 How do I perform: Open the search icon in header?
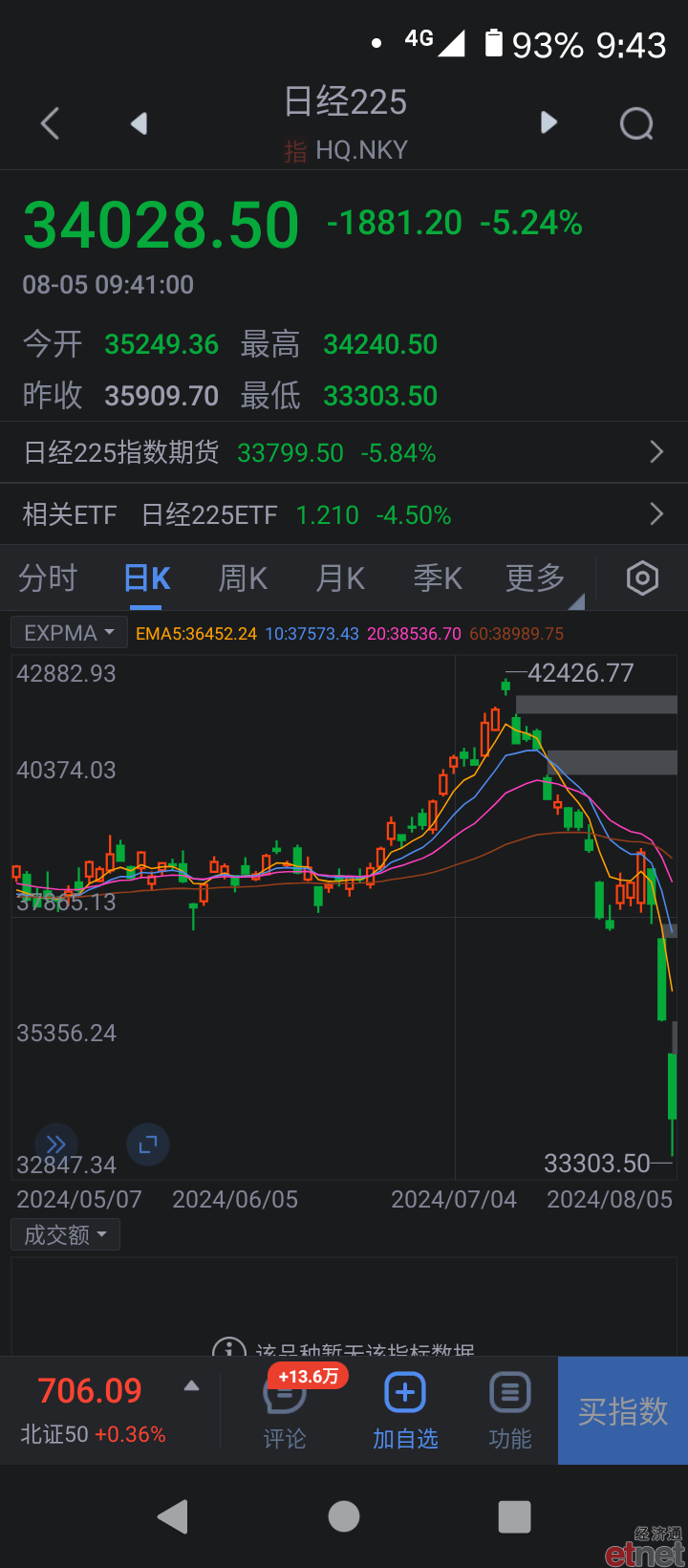[636, 123]
